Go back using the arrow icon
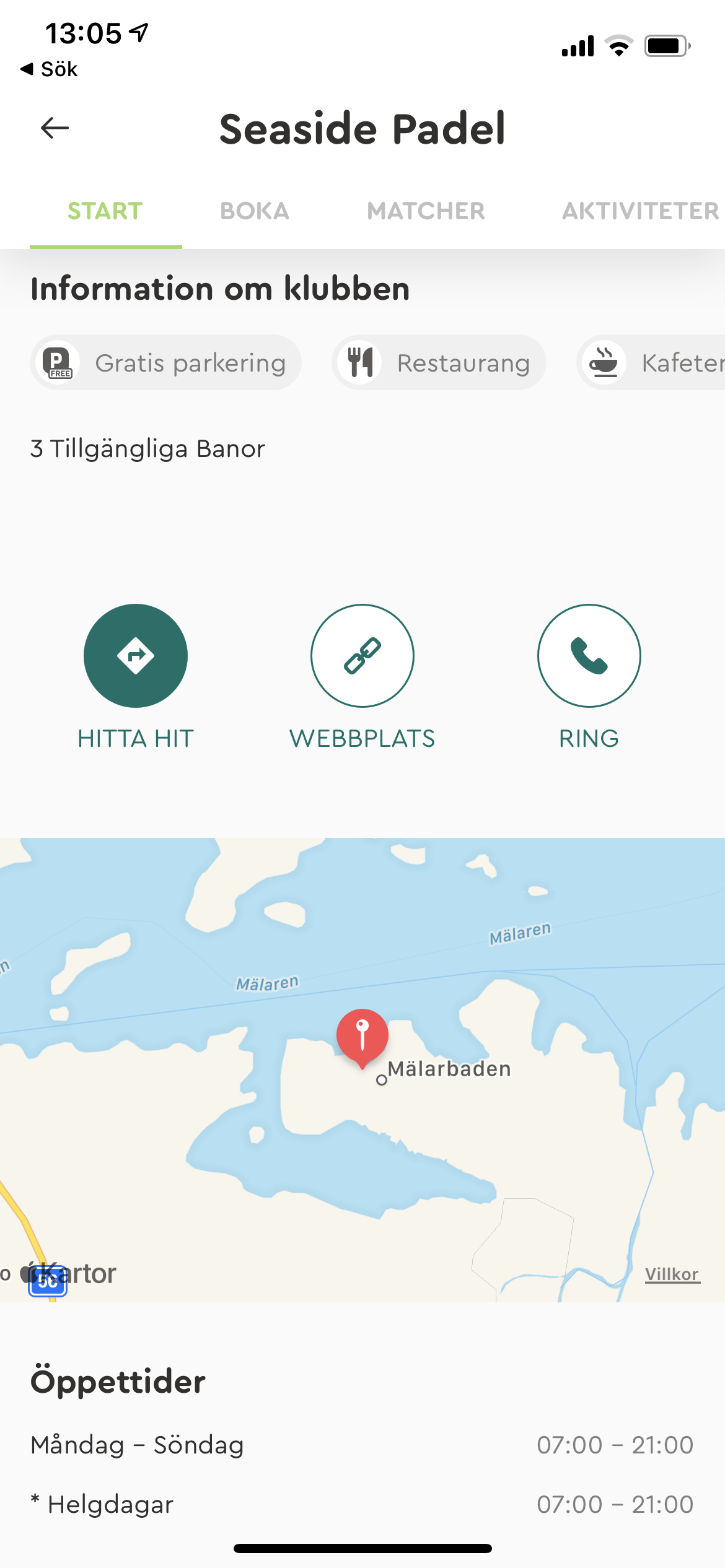 (x=55, y=128)
